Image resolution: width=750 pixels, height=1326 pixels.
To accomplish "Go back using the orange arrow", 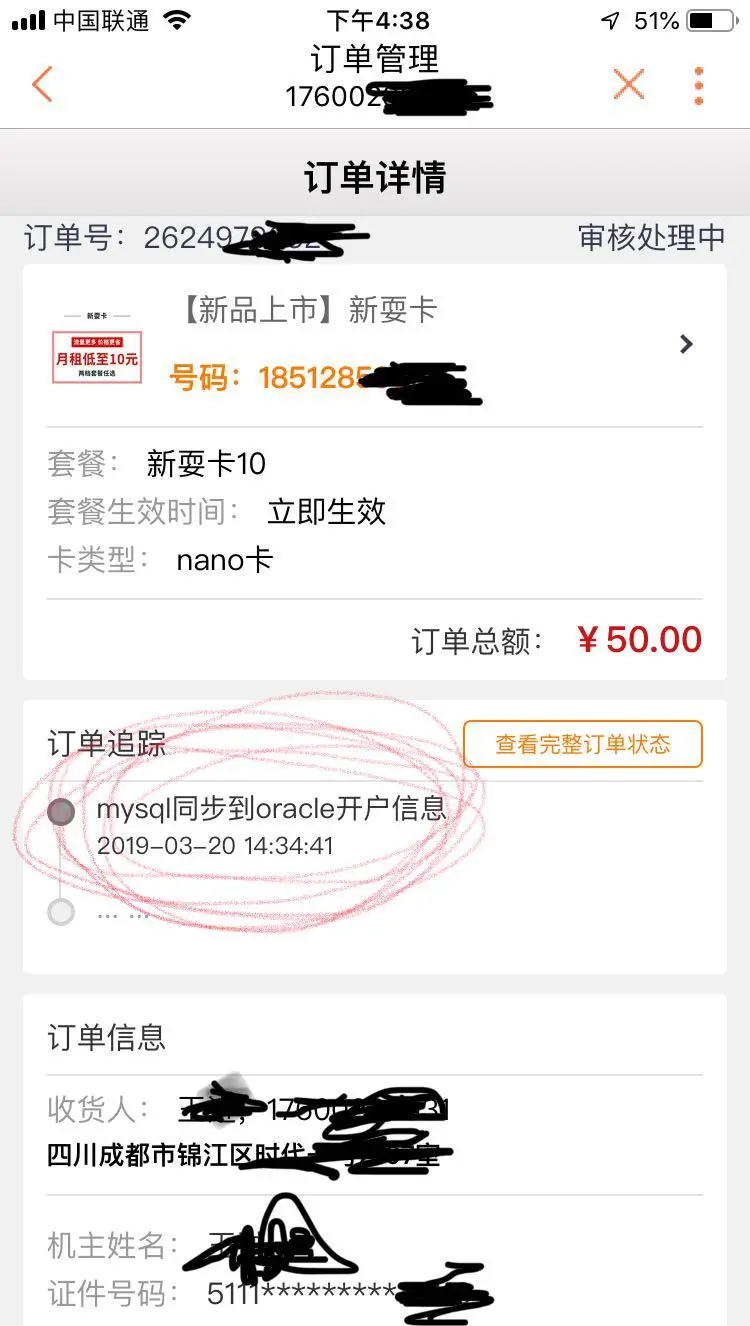I will point(42,85).
